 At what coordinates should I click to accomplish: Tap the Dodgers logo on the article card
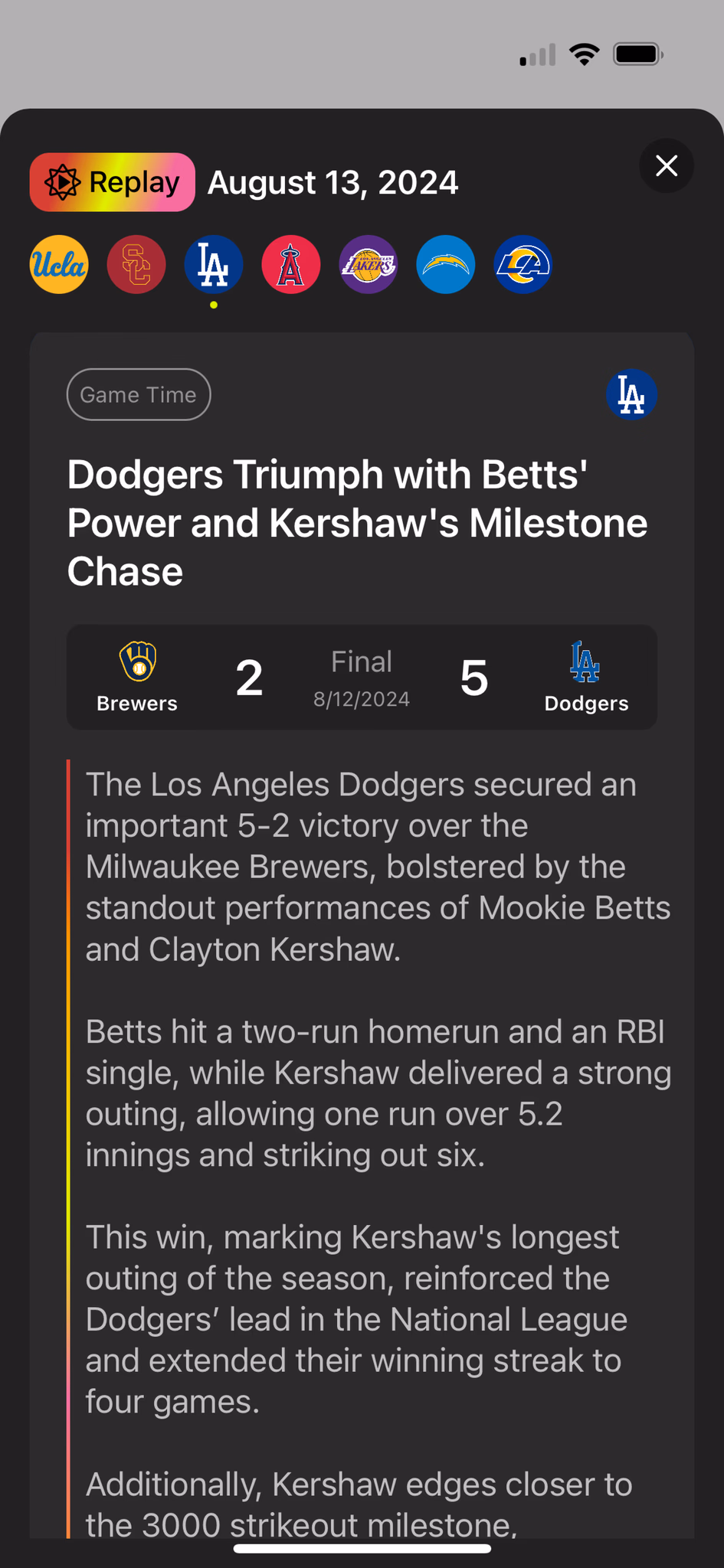(631, 394)
